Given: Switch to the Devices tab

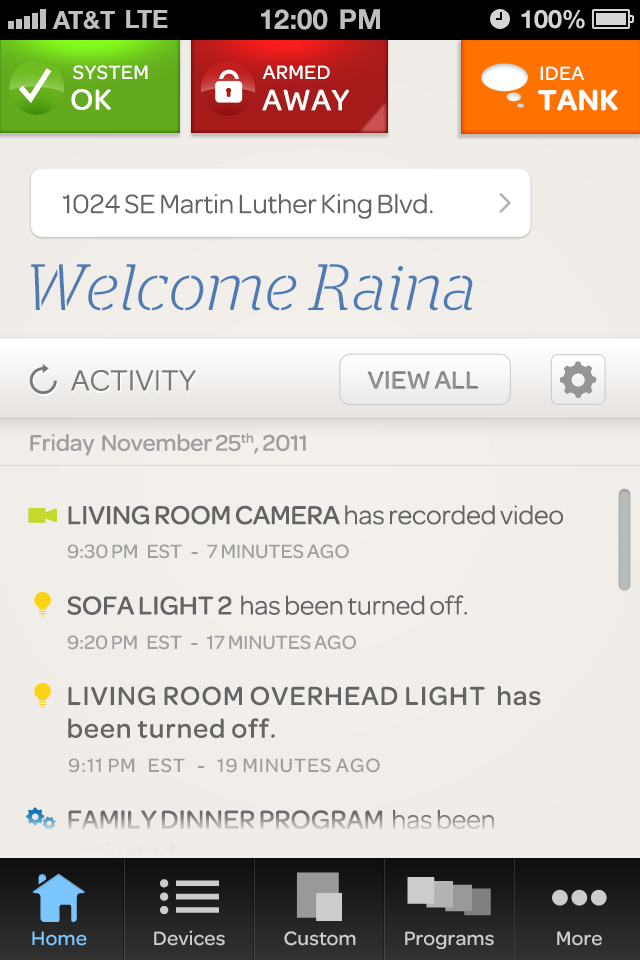Looking at the screenshot, I should (x=189, y=909).
